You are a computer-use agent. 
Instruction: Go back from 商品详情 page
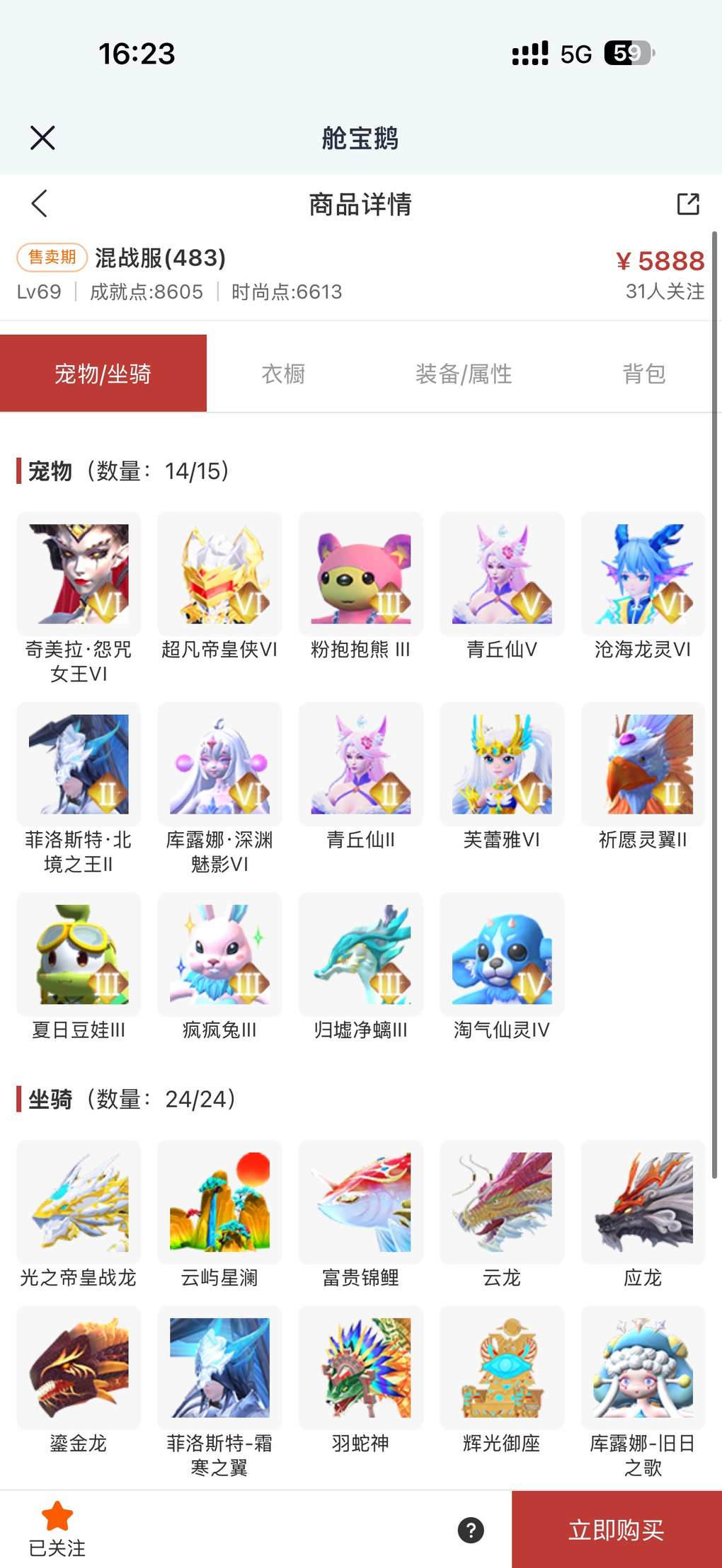pos(40,204)
